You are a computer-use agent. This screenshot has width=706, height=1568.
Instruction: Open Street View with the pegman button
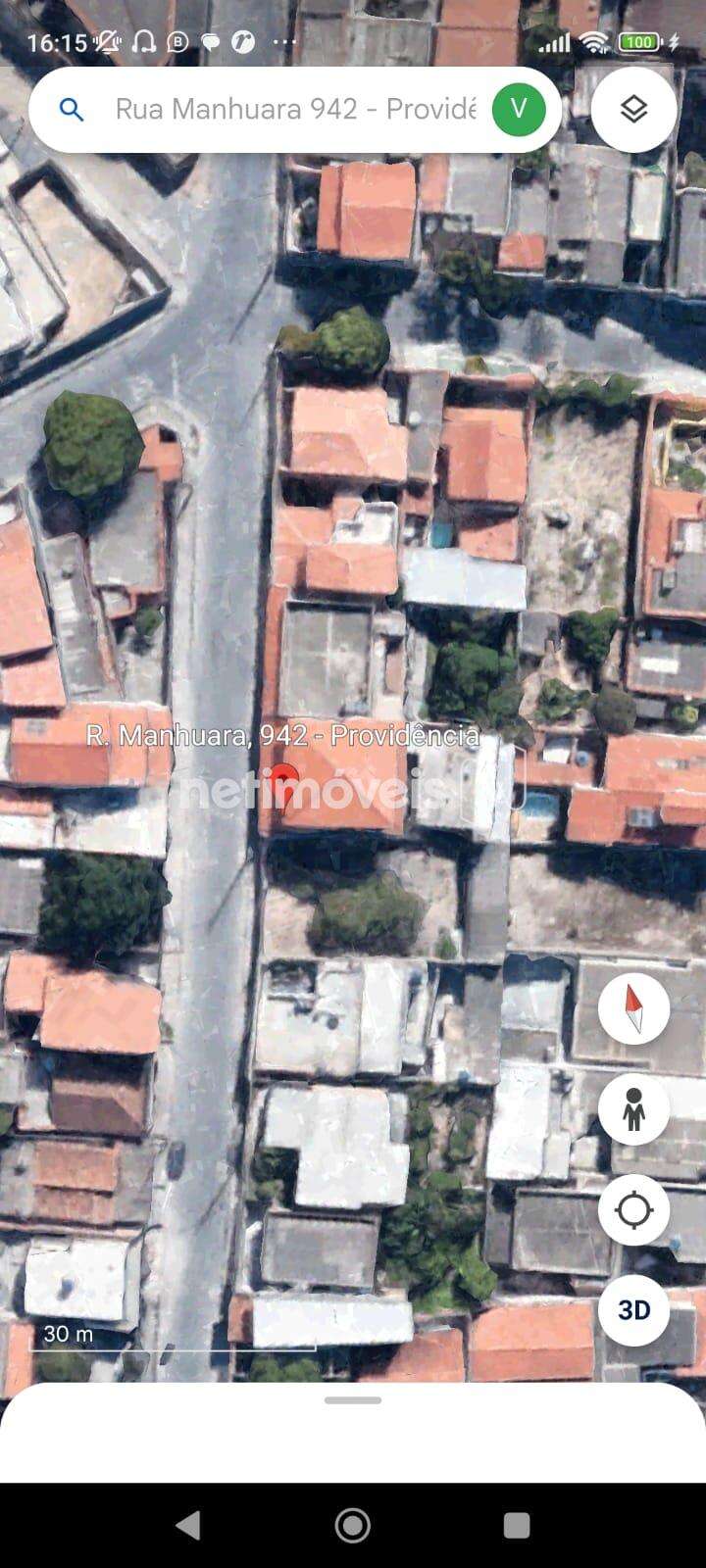(633, 1109)
